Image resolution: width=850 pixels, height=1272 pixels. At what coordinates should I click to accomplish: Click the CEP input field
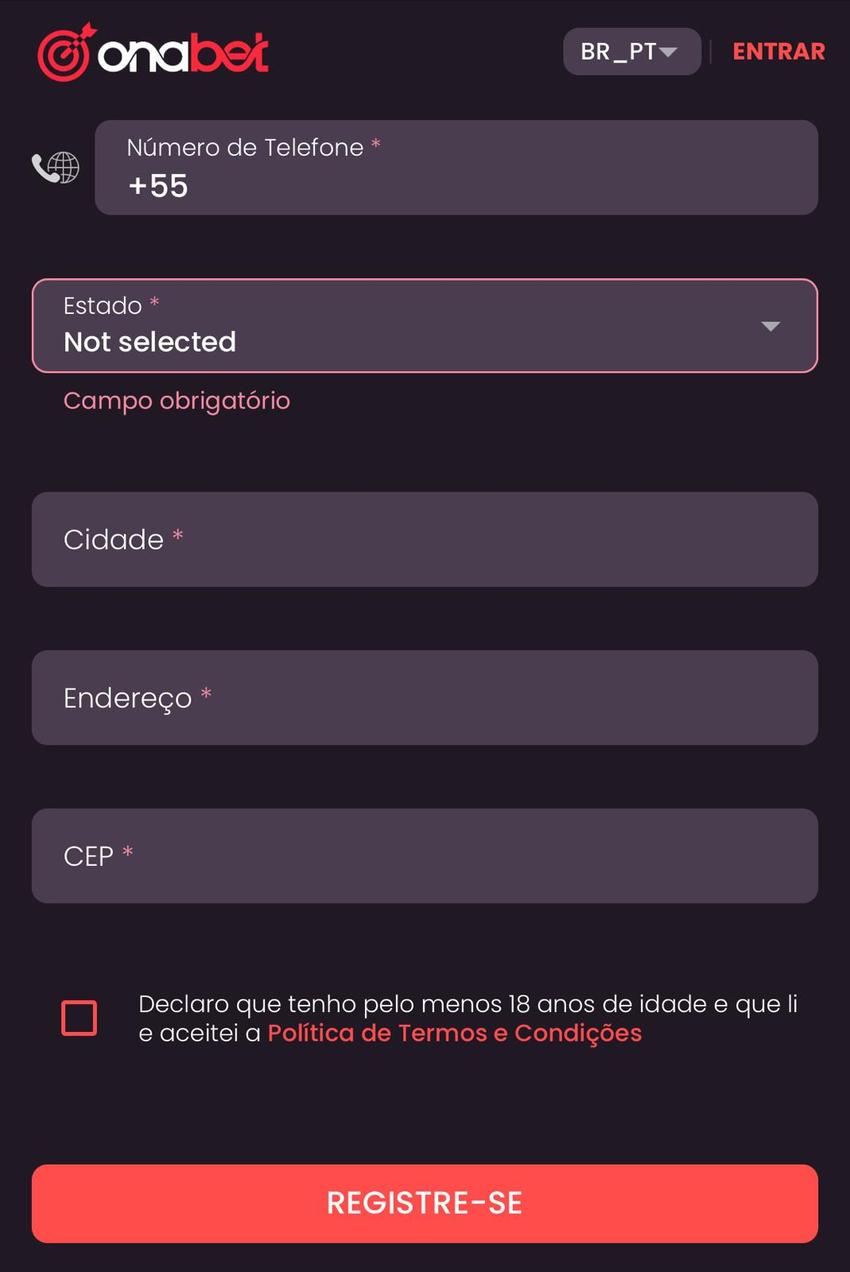(425, 856)
